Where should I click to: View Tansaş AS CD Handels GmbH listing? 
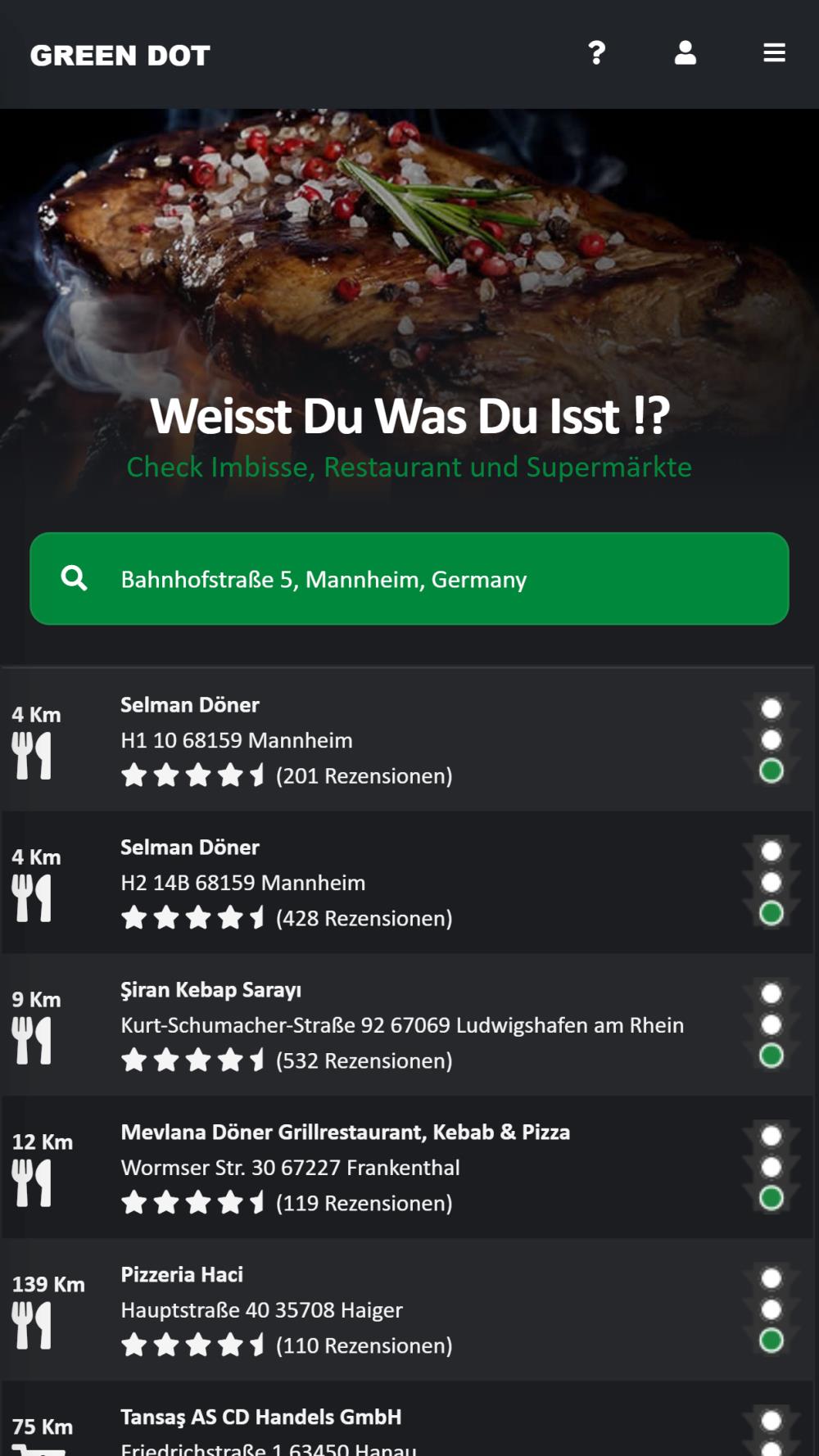261,1418
